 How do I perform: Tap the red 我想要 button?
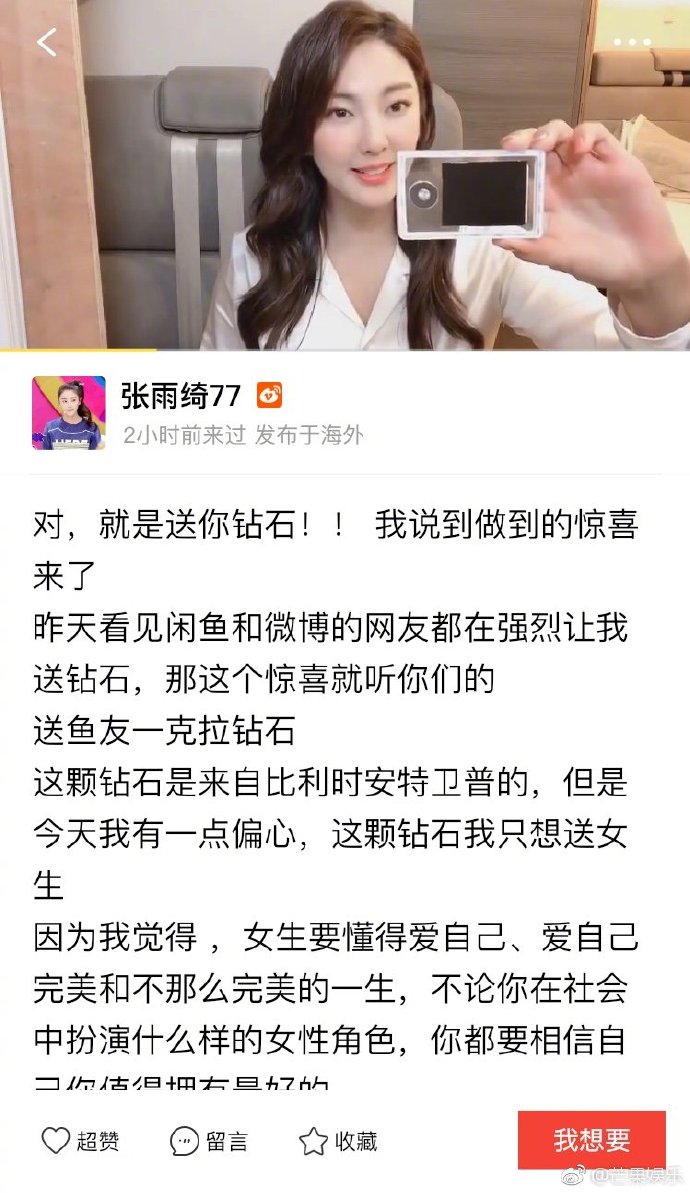tap(592, 1139)
